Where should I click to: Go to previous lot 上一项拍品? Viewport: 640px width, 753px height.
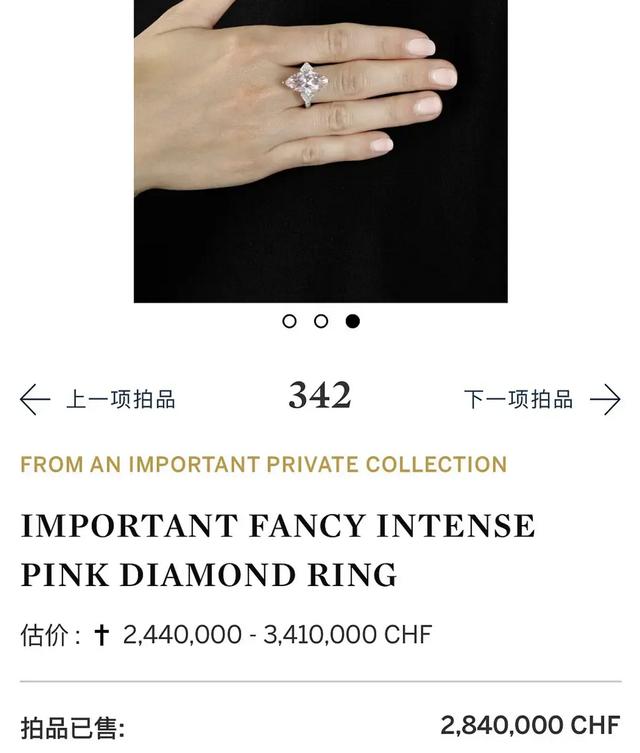(98, 399)
